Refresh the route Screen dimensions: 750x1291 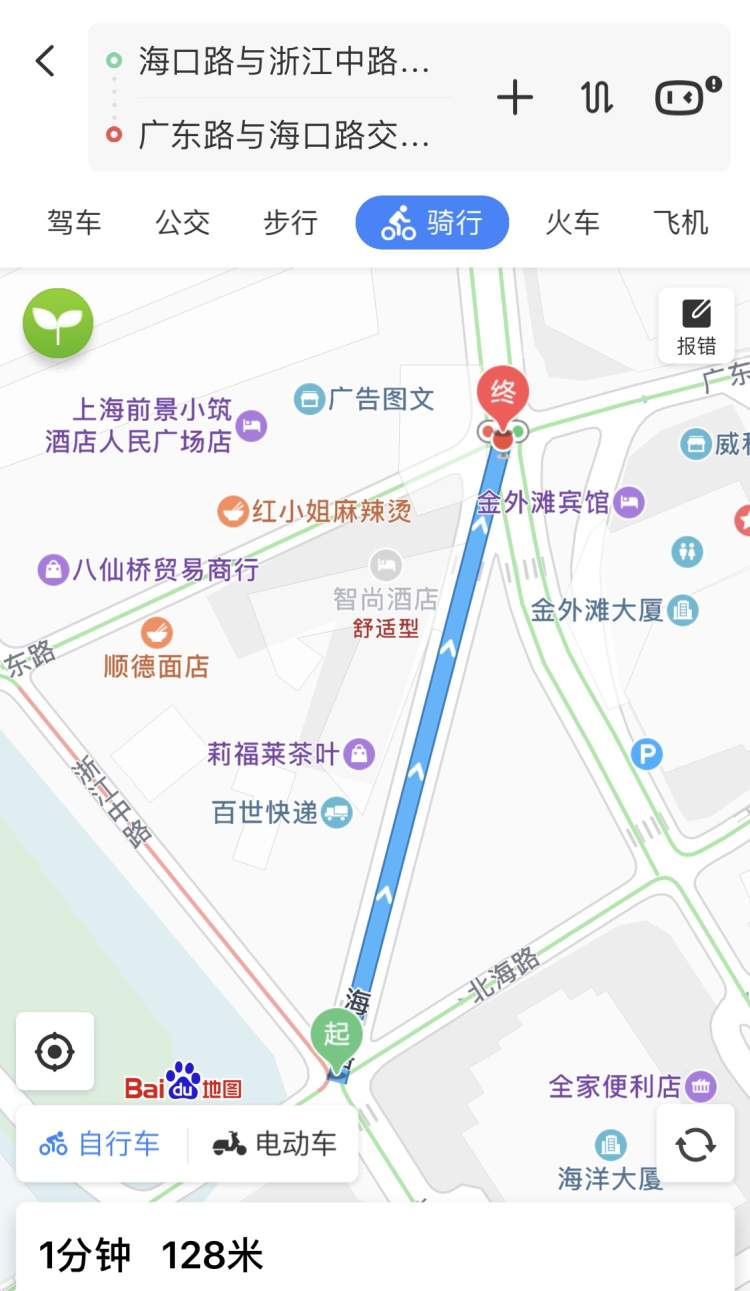[x=695, y=1144]
